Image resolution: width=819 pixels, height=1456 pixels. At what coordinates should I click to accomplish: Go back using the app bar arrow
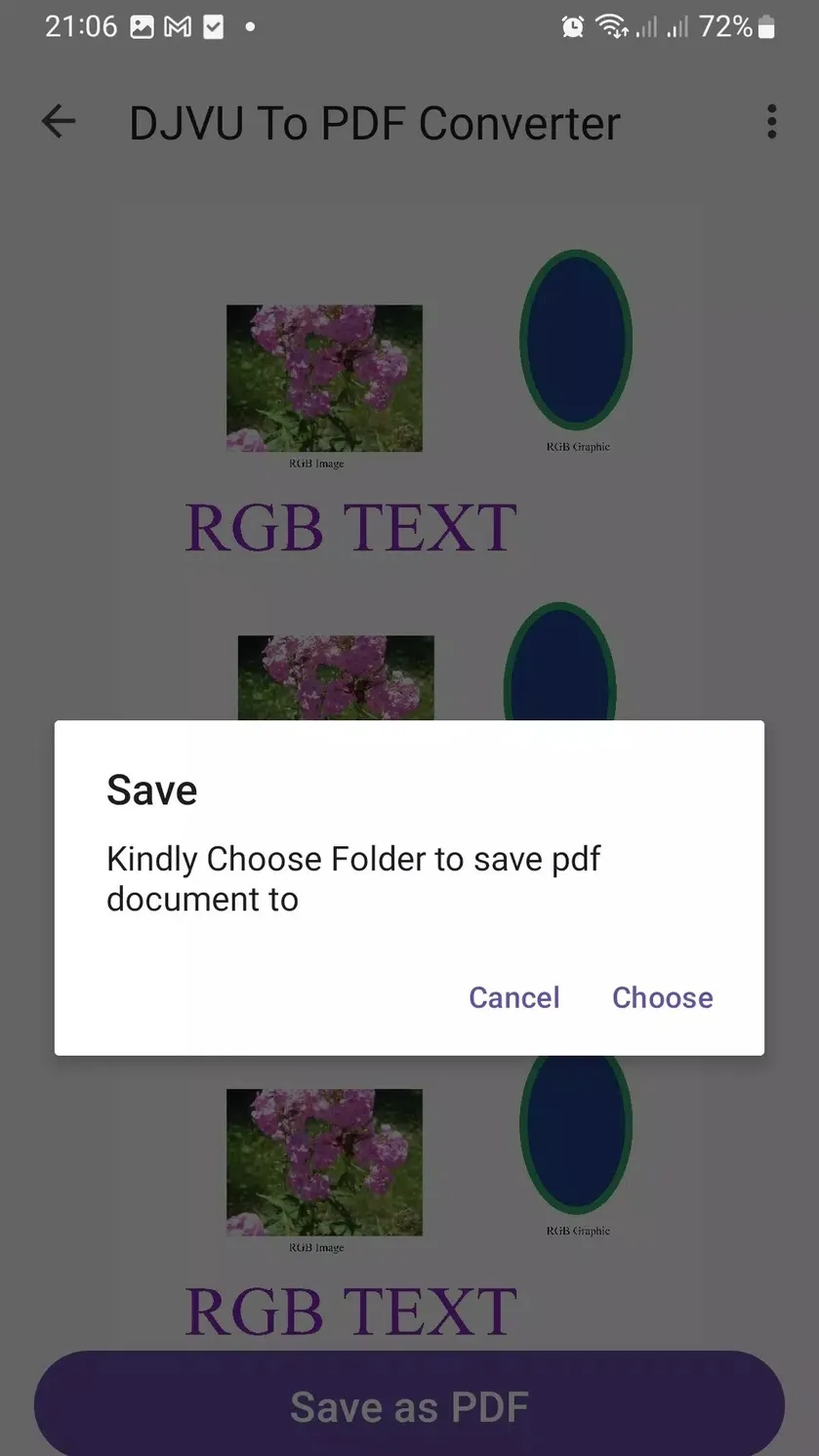coord(59,122)
